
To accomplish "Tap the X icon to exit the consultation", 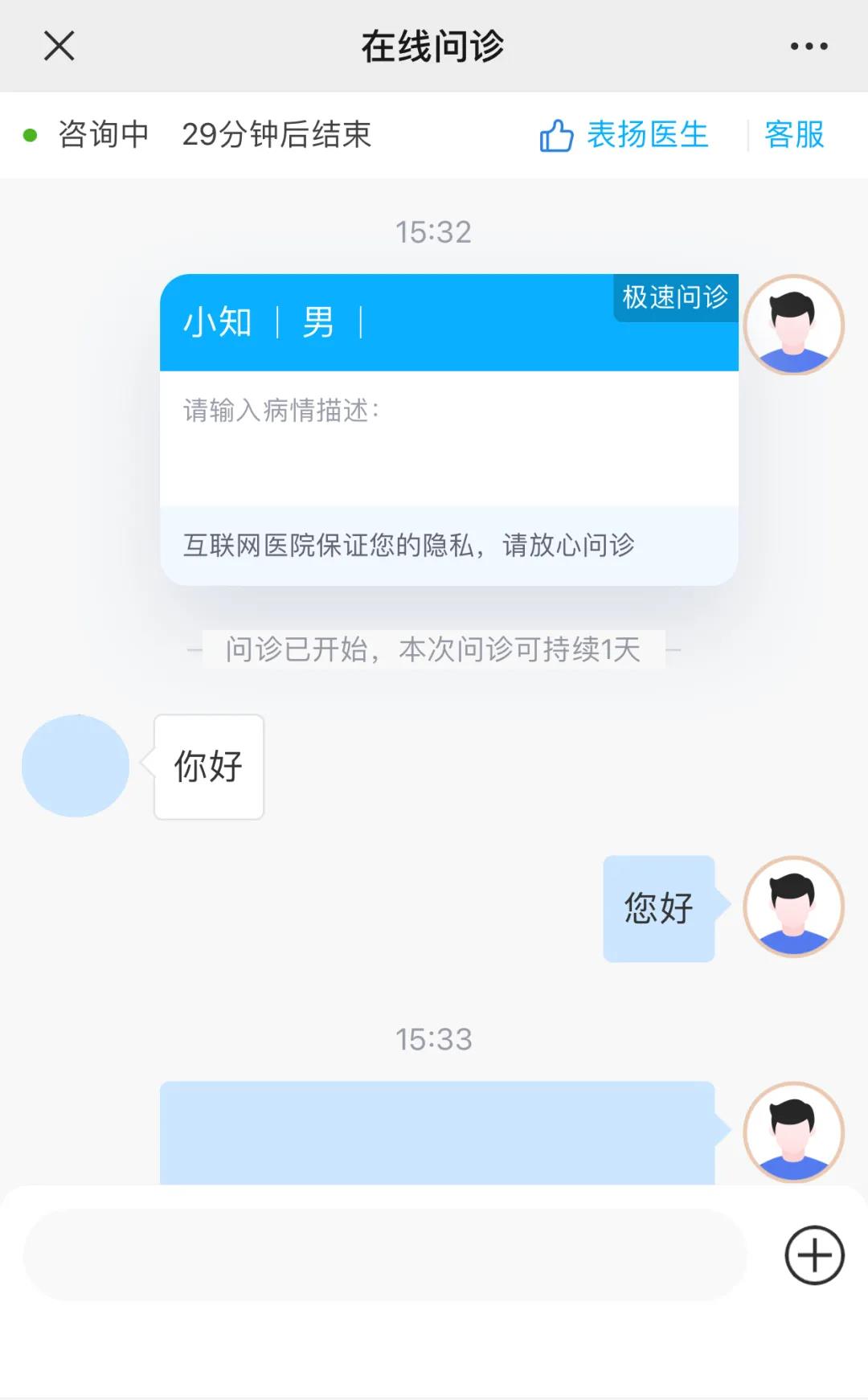I will pos(59,46).
